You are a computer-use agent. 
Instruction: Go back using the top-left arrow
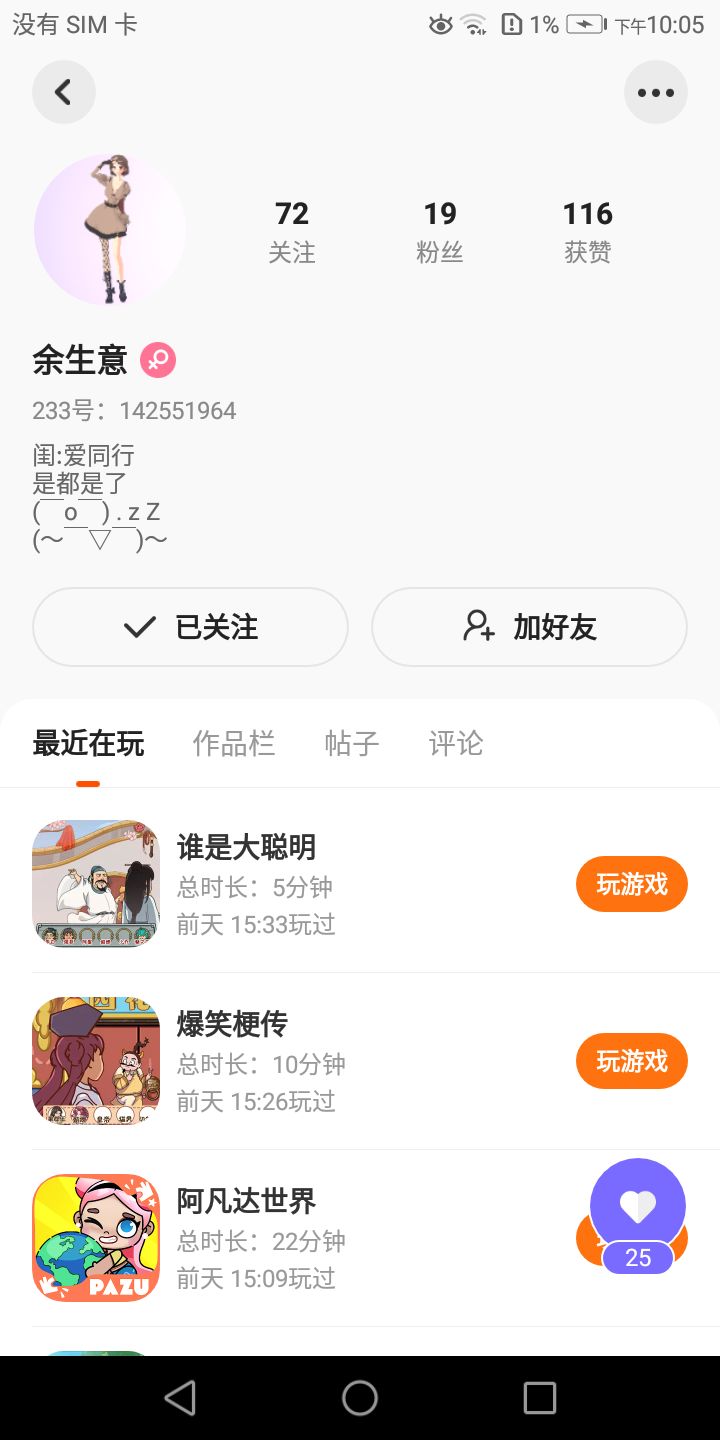tap(63, 92)
